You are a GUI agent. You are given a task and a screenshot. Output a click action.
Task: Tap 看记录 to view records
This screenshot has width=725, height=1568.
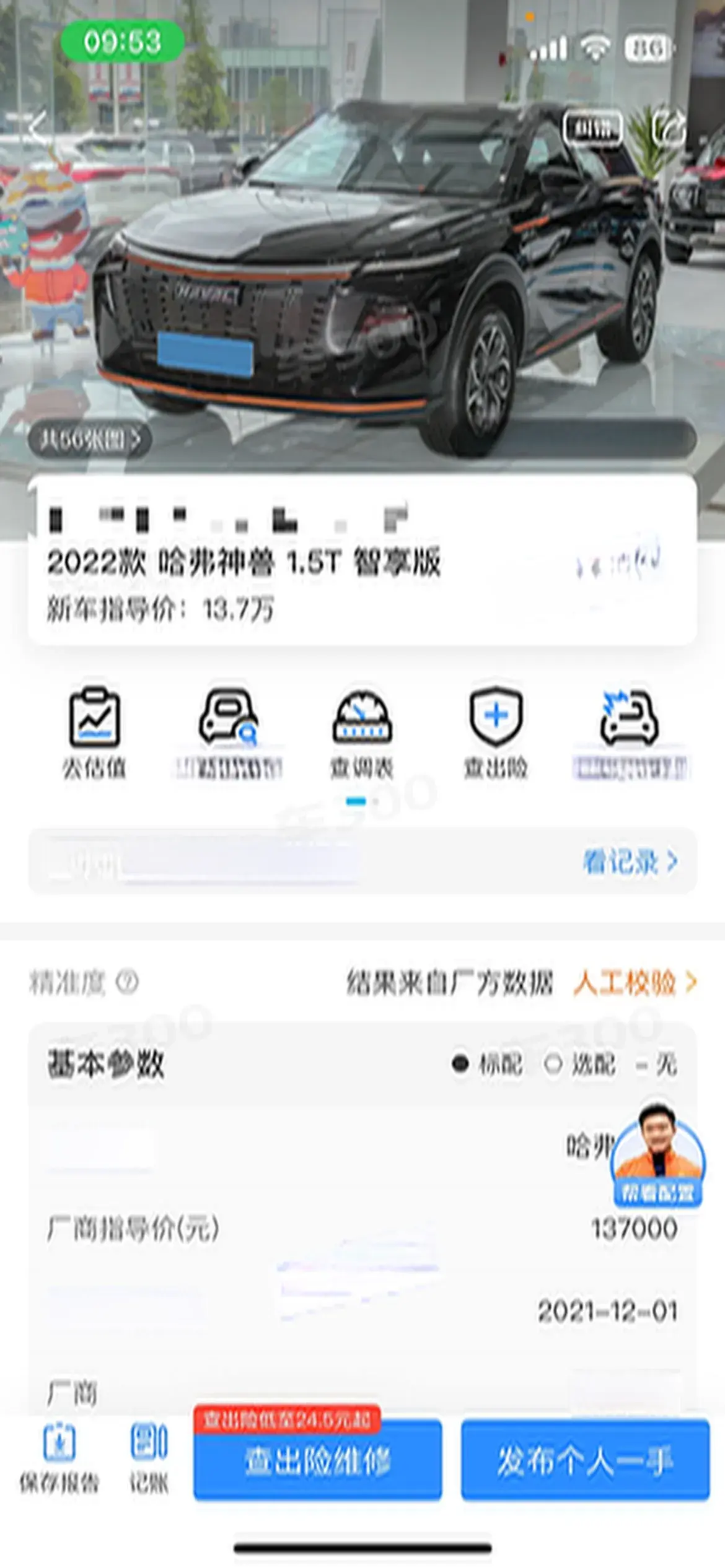[x=629, y=861]
